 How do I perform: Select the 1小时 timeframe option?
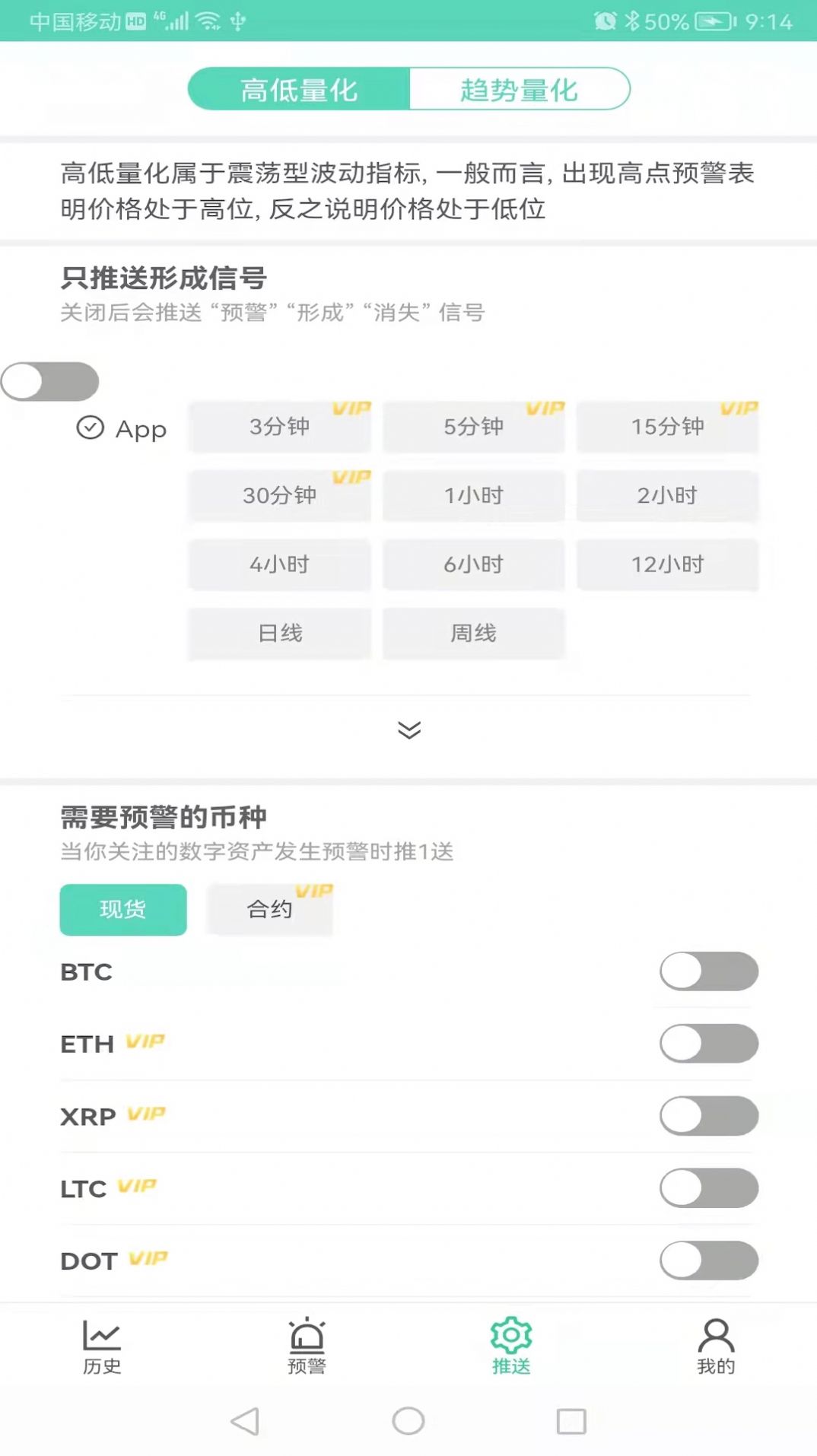click(x=473, y=495)
